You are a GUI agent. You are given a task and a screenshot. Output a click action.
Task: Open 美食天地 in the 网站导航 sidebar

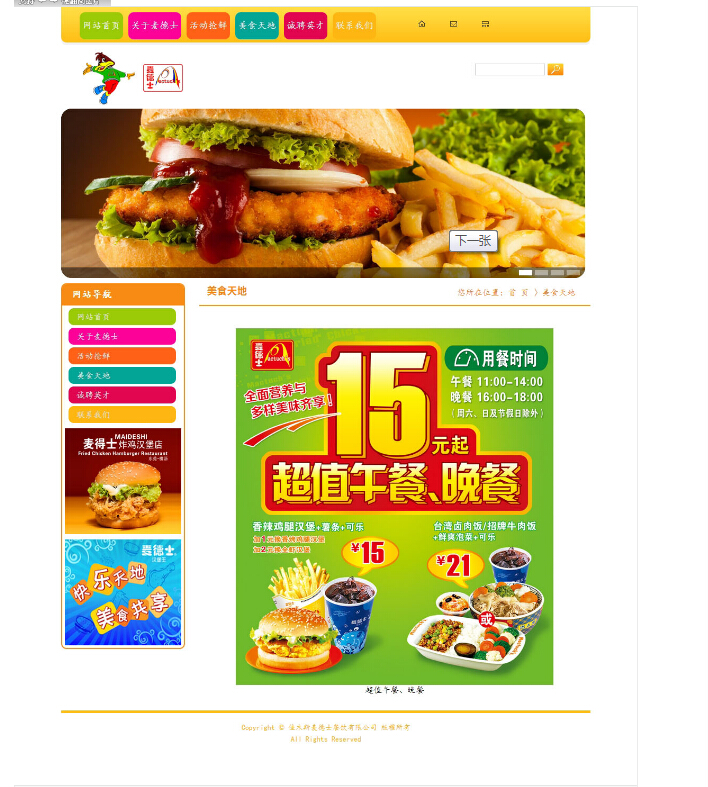(122, 376)
